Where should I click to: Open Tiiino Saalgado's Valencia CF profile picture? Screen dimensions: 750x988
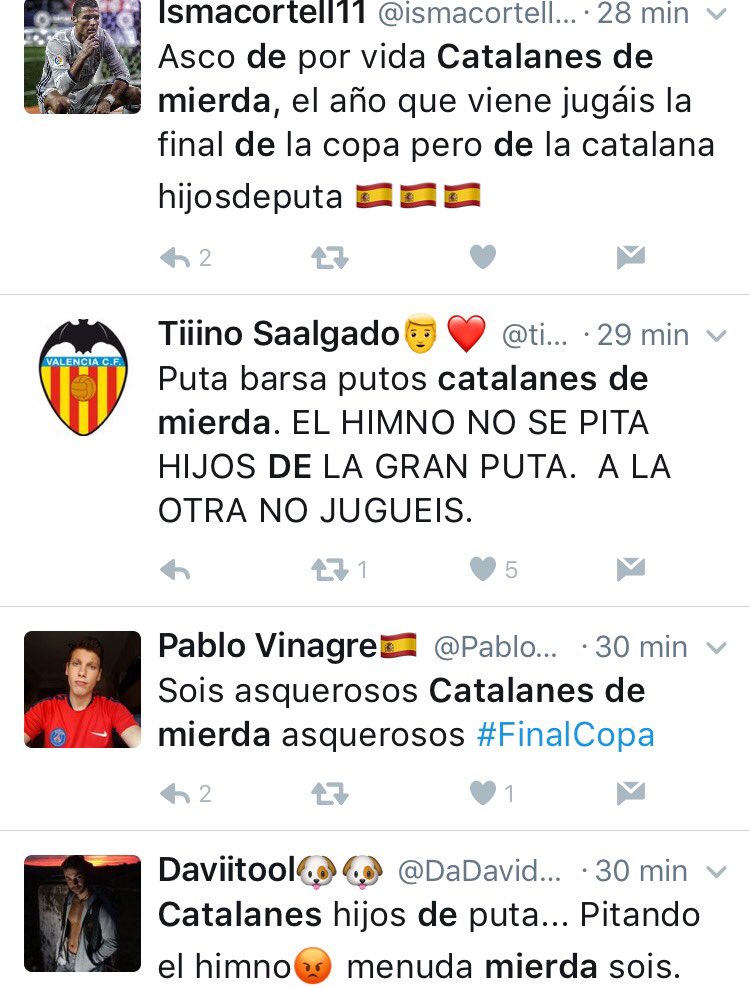(83, 378)
